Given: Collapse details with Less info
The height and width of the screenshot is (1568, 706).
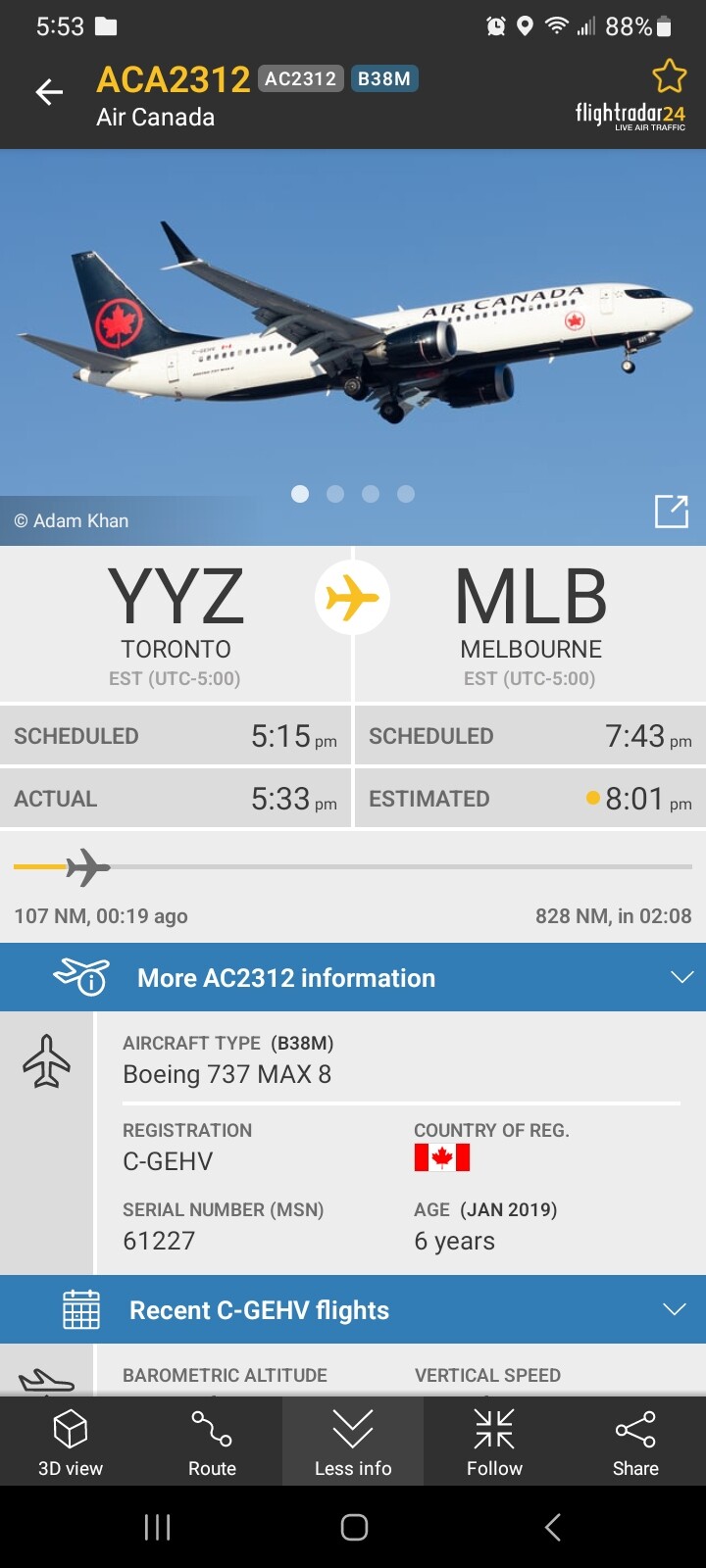Looking at the screenshot, I should tap(353, 1442).
